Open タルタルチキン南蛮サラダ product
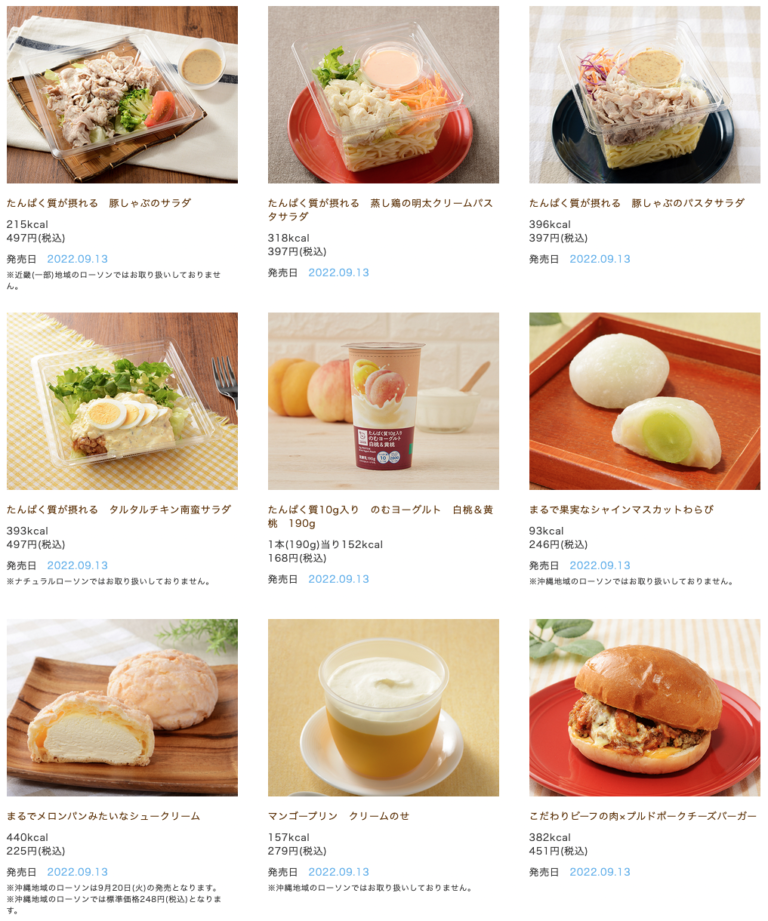This screenshot has height=921, width=768. click(x=122, y=401)
